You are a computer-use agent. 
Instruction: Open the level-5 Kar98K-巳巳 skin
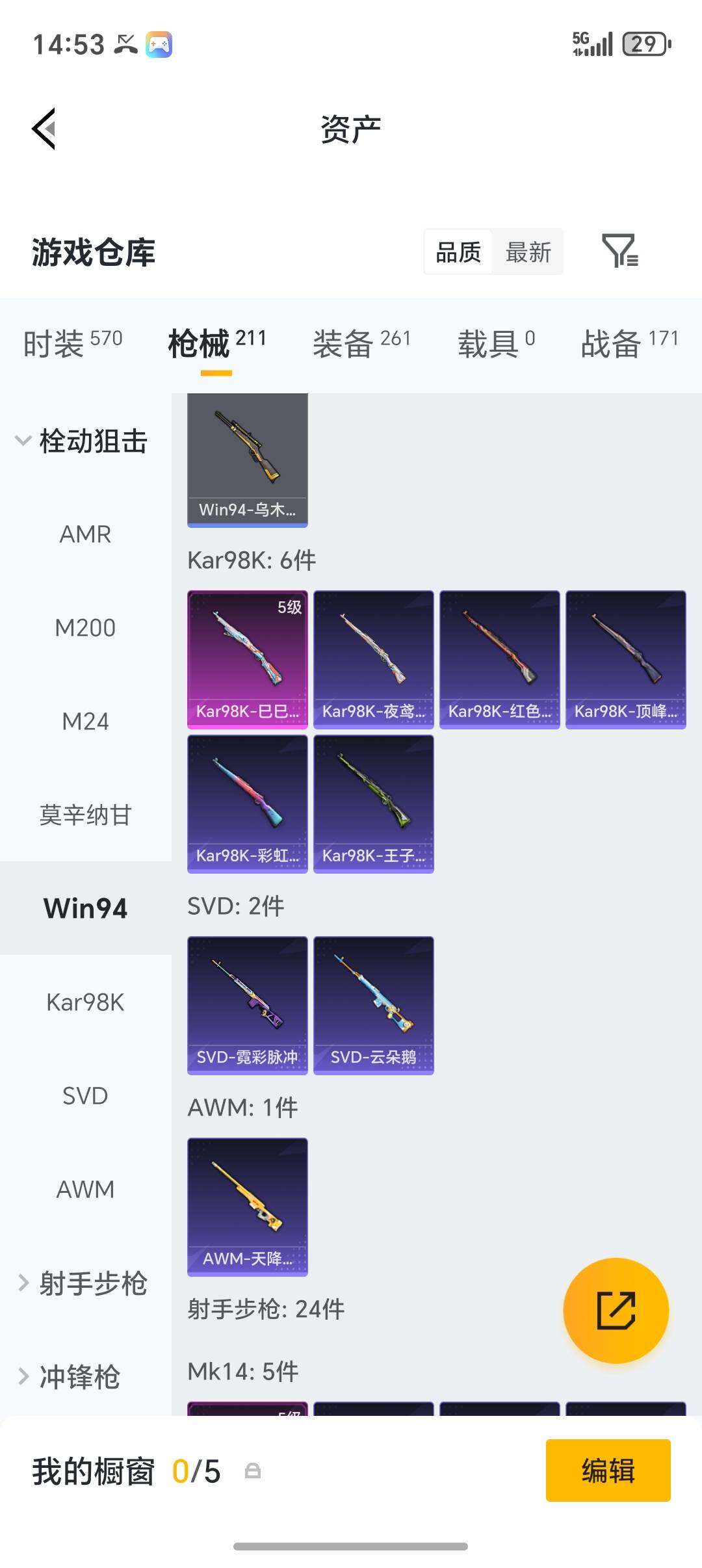click(x=248, y=660)
